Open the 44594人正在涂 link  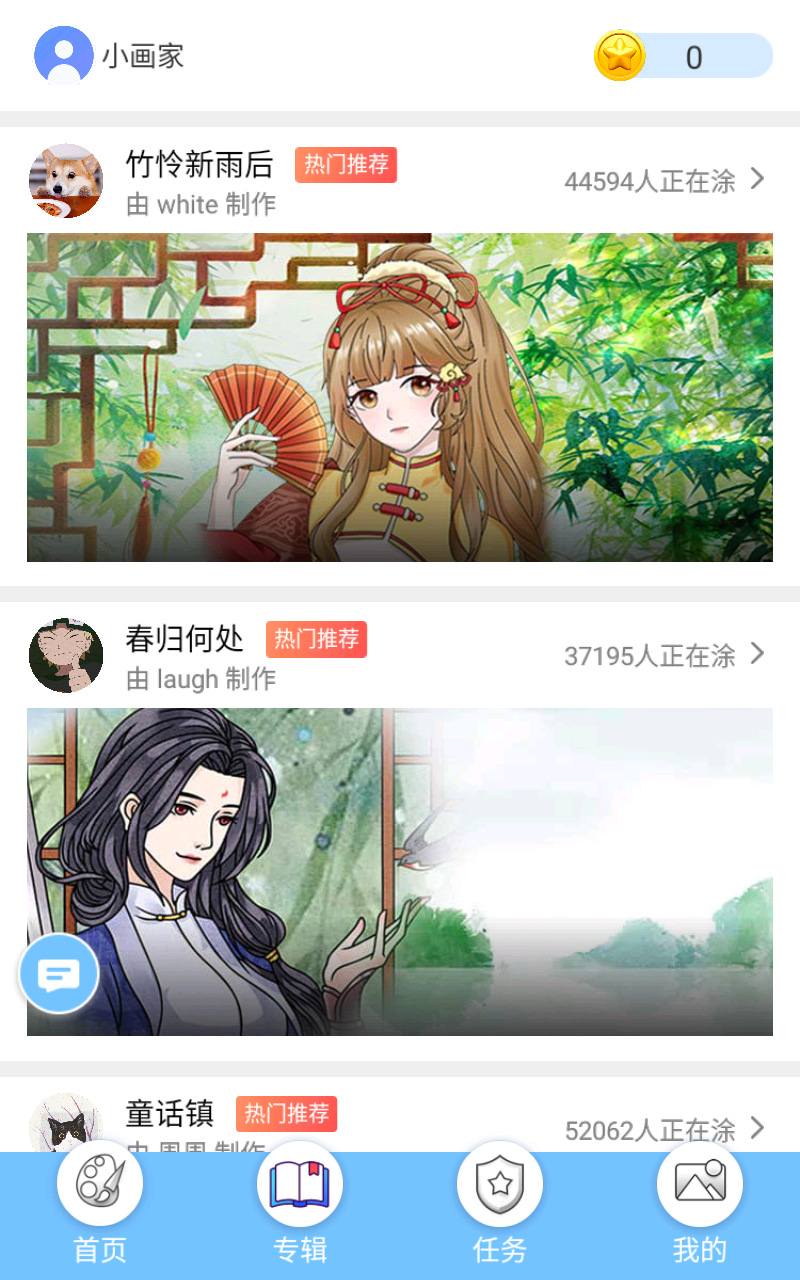[655, 181]
